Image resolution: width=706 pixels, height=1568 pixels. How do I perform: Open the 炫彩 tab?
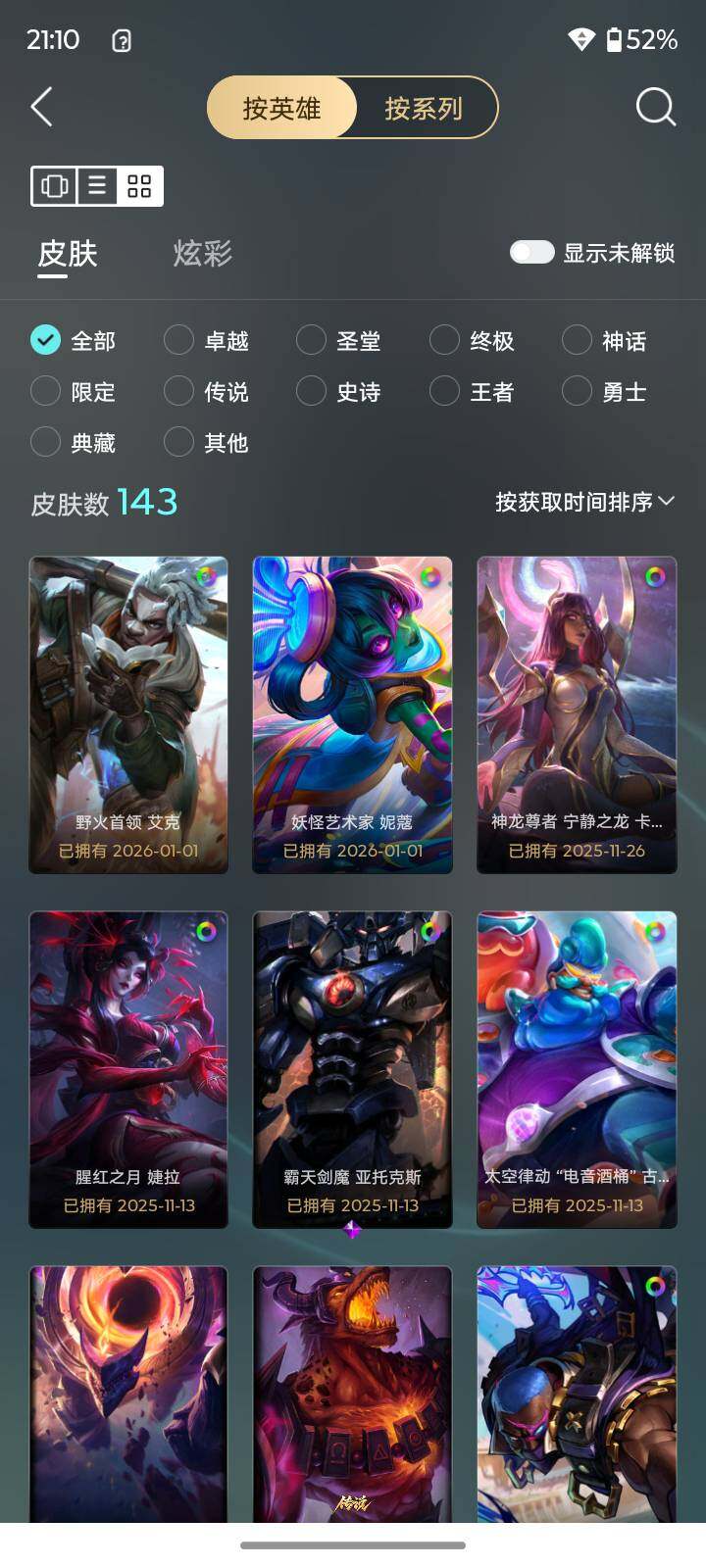click(x=203, y=254)
